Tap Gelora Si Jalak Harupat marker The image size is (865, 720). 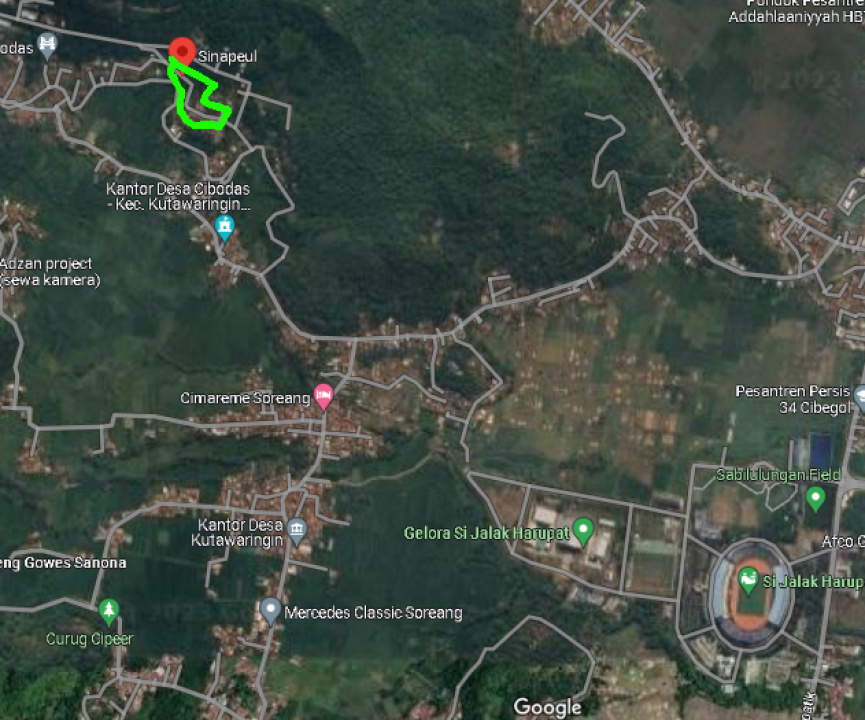tap(584, 528)
